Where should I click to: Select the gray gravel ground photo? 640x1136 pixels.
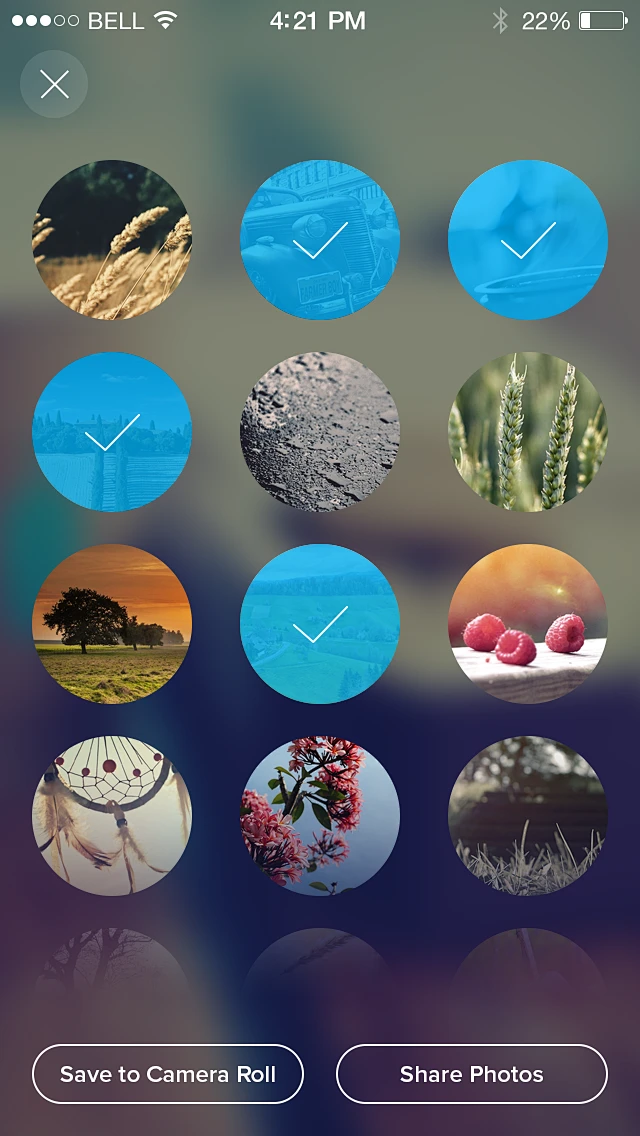click(320, 432)
